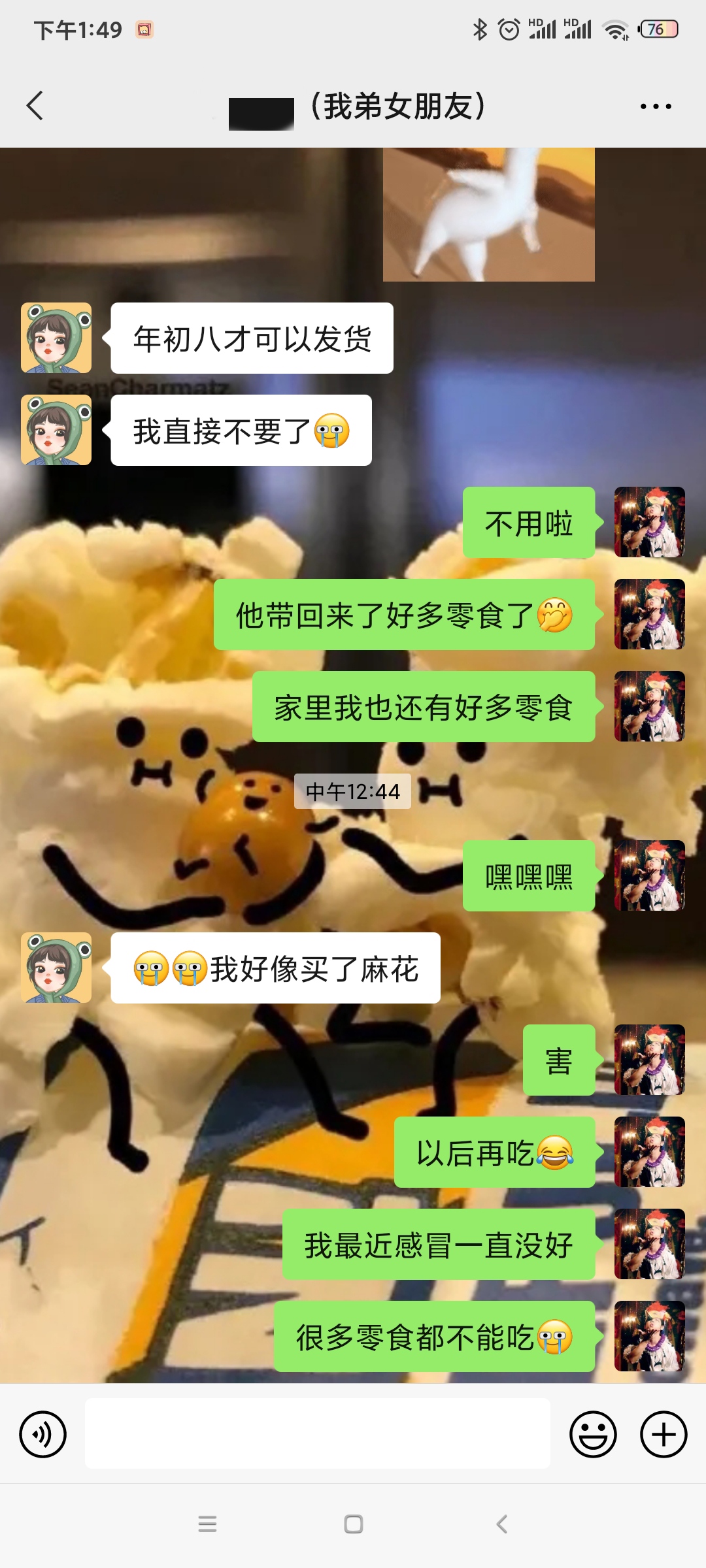Tap the message text field
The width and height of the screenshot is (706, 1568).
point(317,1434)
